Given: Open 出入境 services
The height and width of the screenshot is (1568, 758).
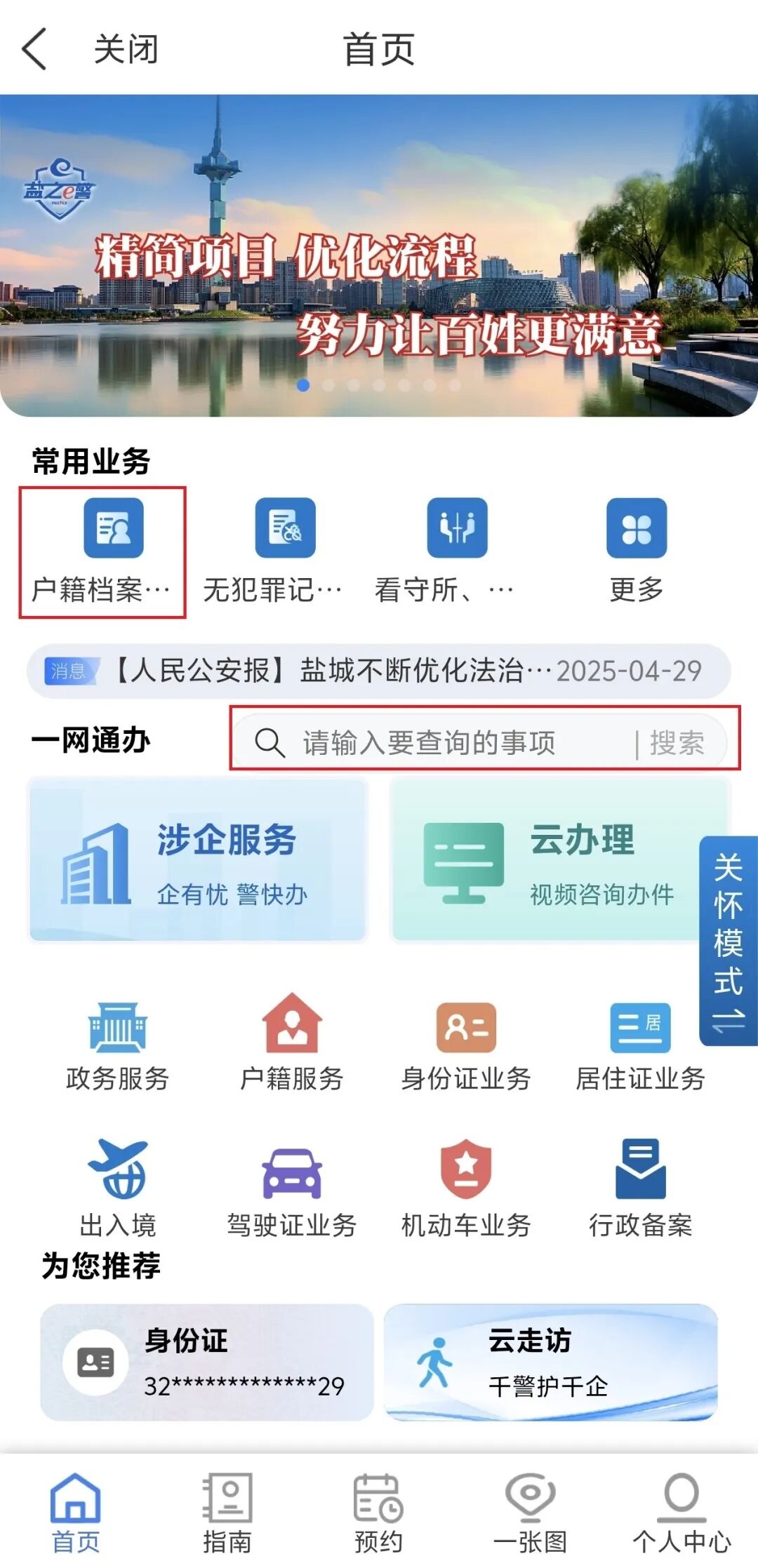Looking at the screenshot, I should [117, 1187].
